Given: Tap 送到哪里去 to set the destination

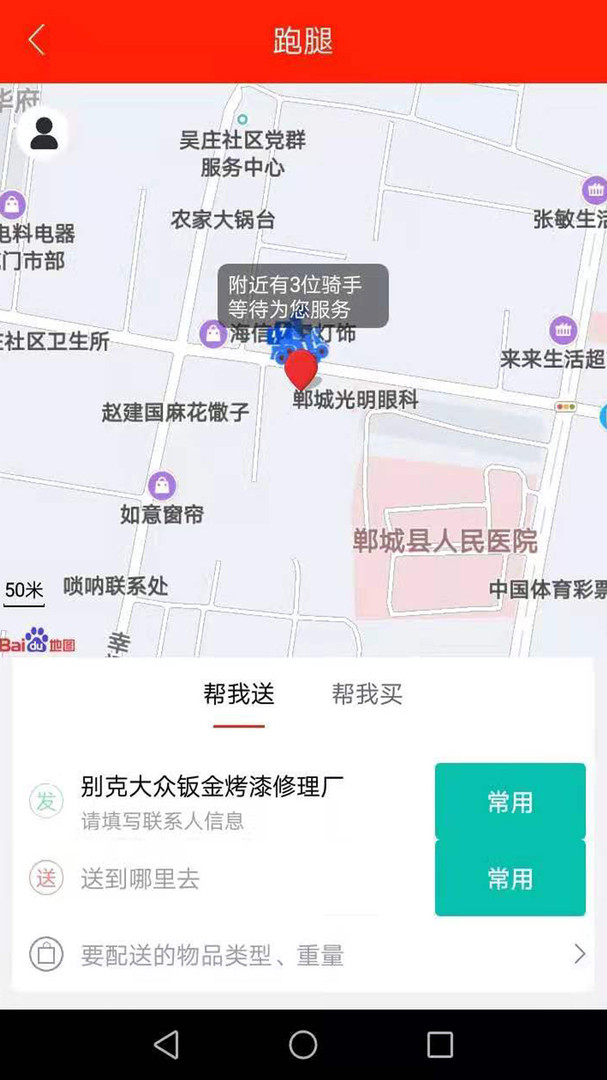Looking at the screenshot, I should tap(140, 878).
